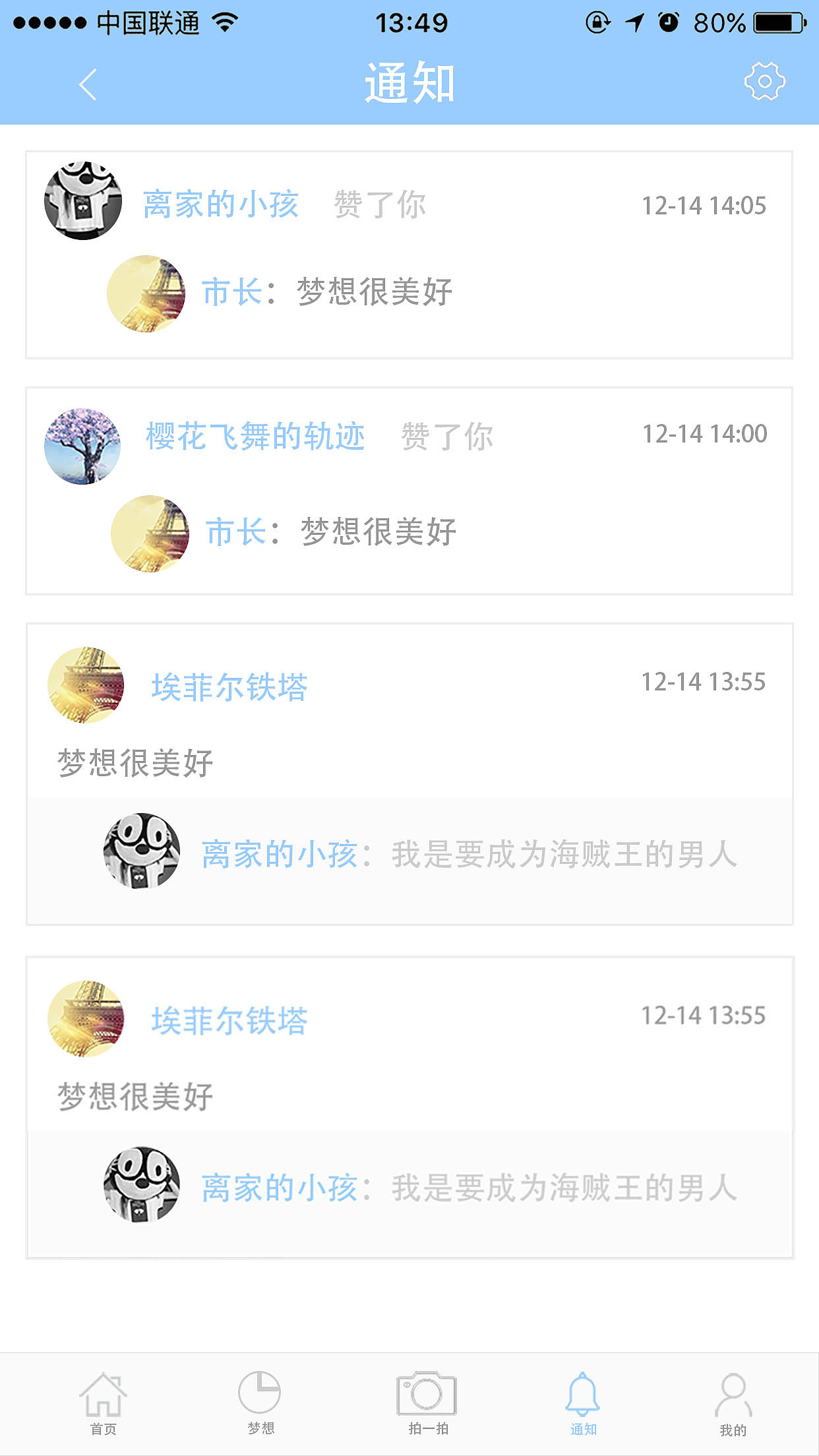Image resolution: width=819 pixels, height=1456 pixels.
Task: Tap the cherry blossom avatar image
Action: (82, 445)
